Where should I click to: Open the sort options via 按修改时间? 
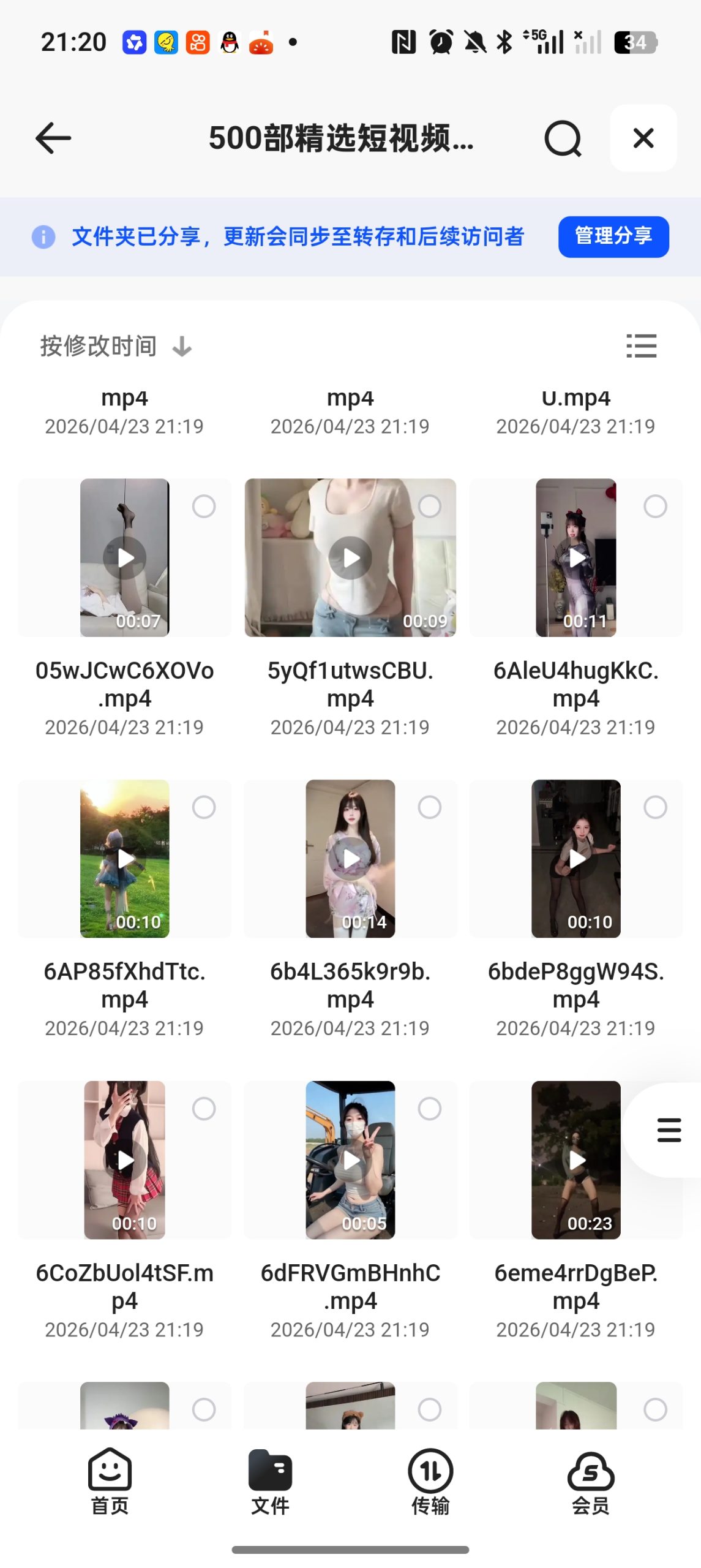click(x=98, y=346)
